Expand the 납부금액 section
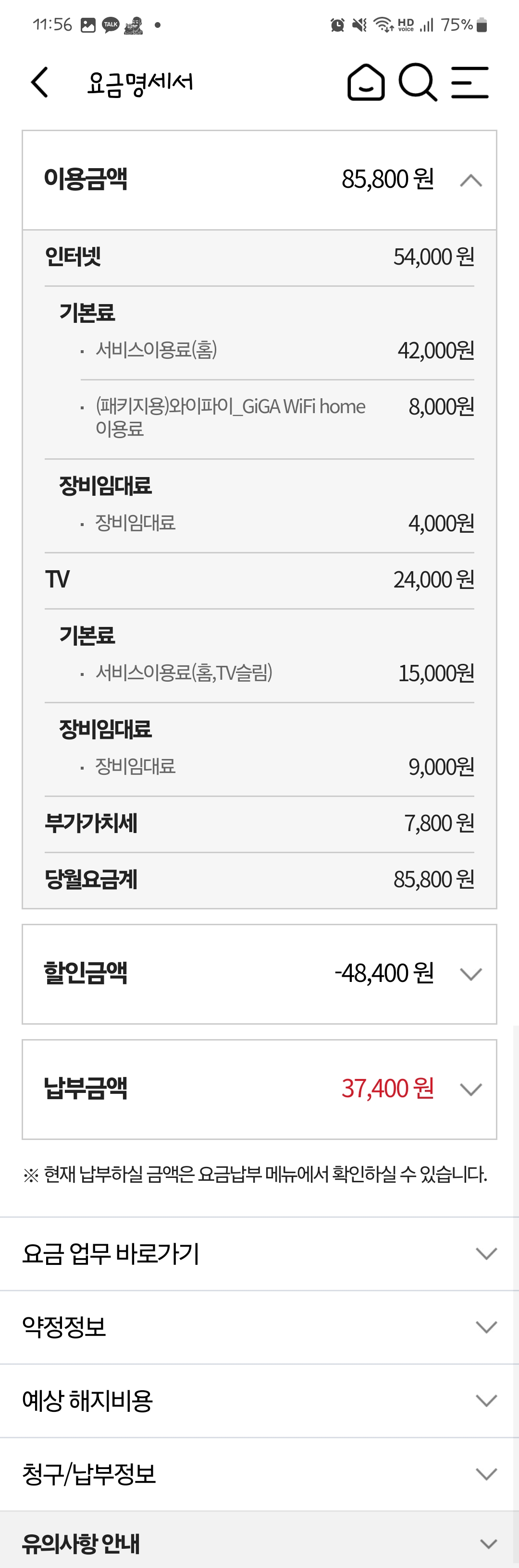The width and height of the screenshot is (519, 1568). coord(471,1089)
